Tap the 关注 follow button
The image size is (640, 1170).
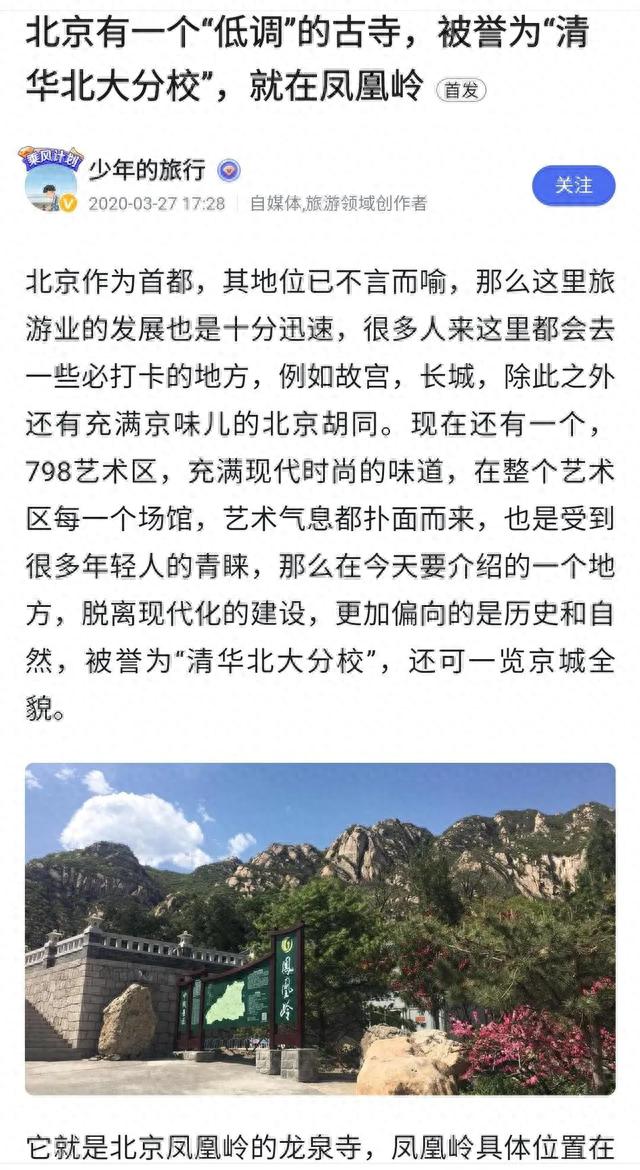573,186
